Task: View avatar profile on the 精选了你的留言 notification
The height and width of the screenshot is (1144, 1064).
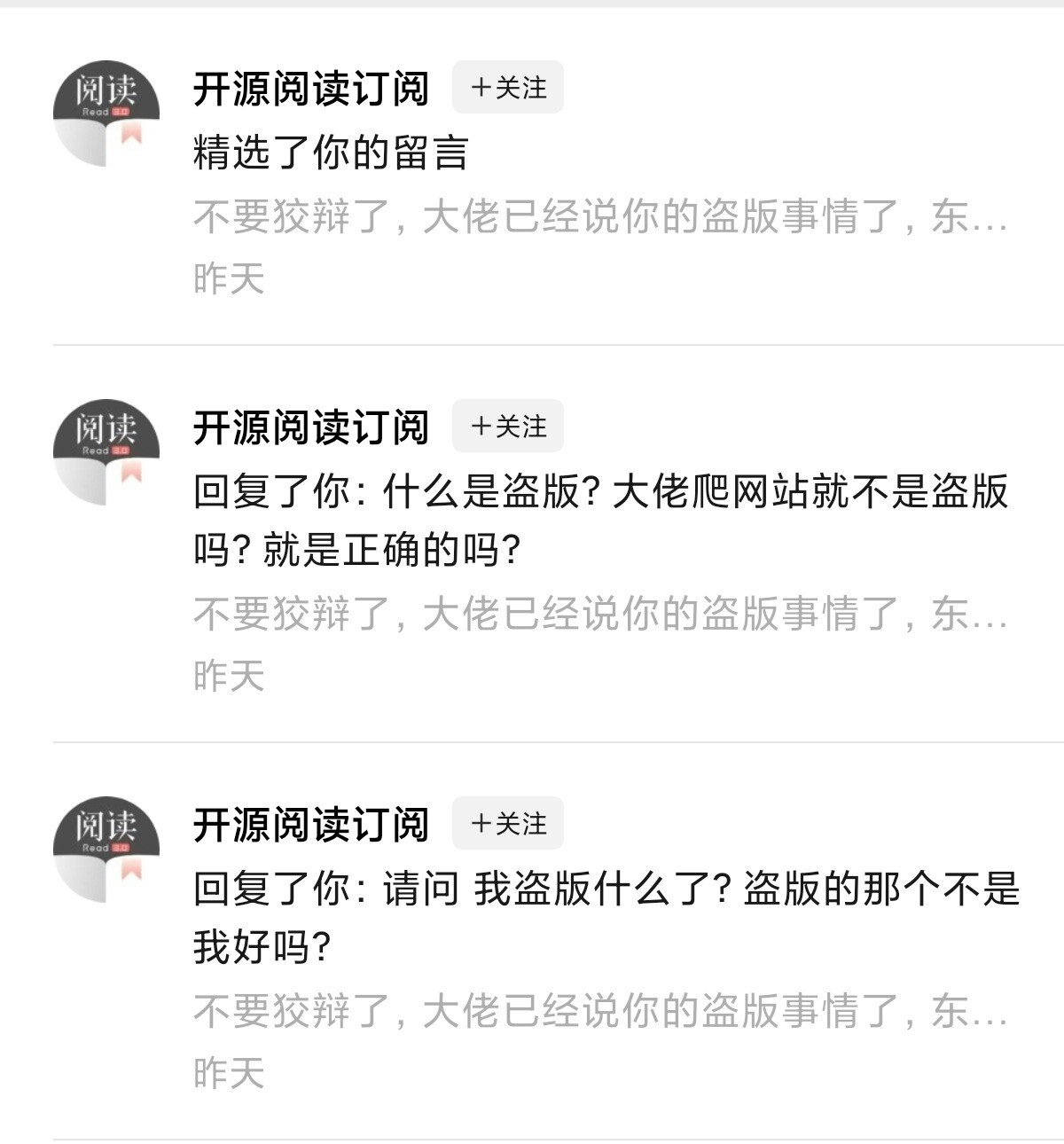Action: (106, 114)
